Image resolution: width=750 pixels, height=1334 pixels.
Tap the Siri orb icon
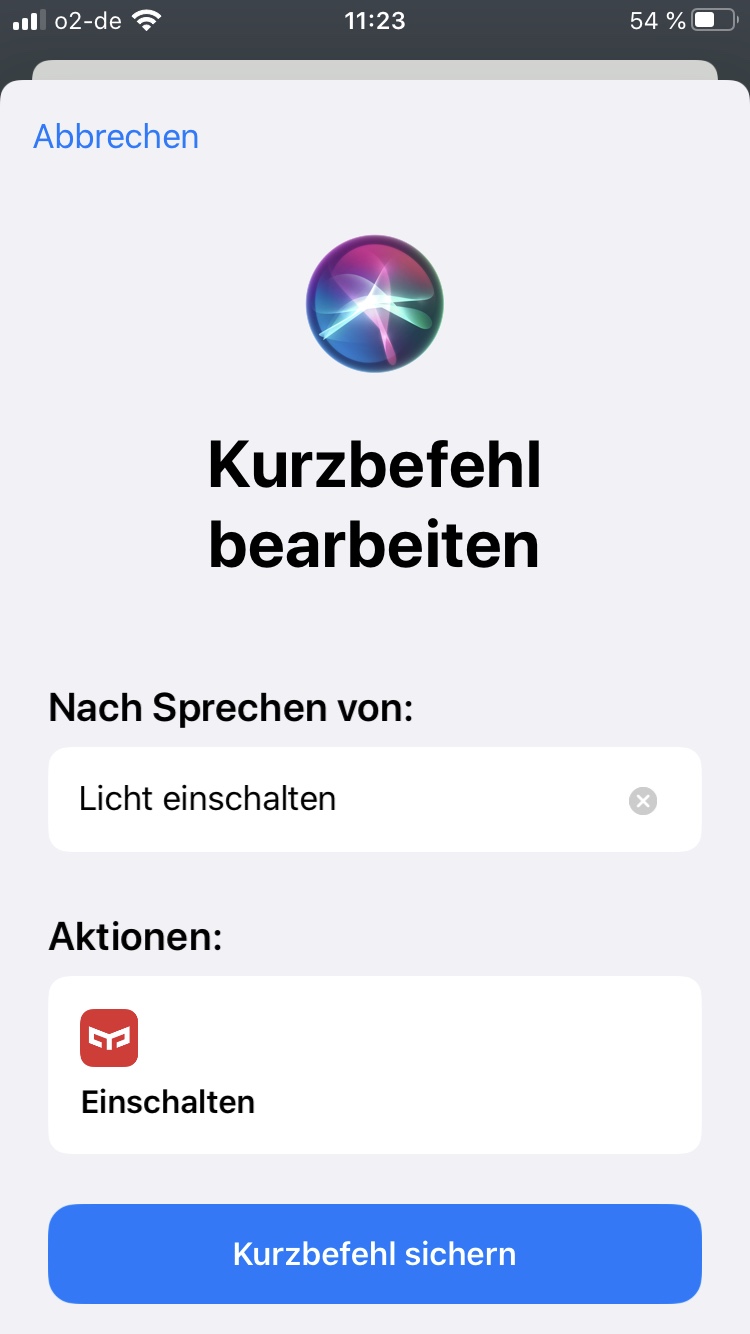point(374,303)
